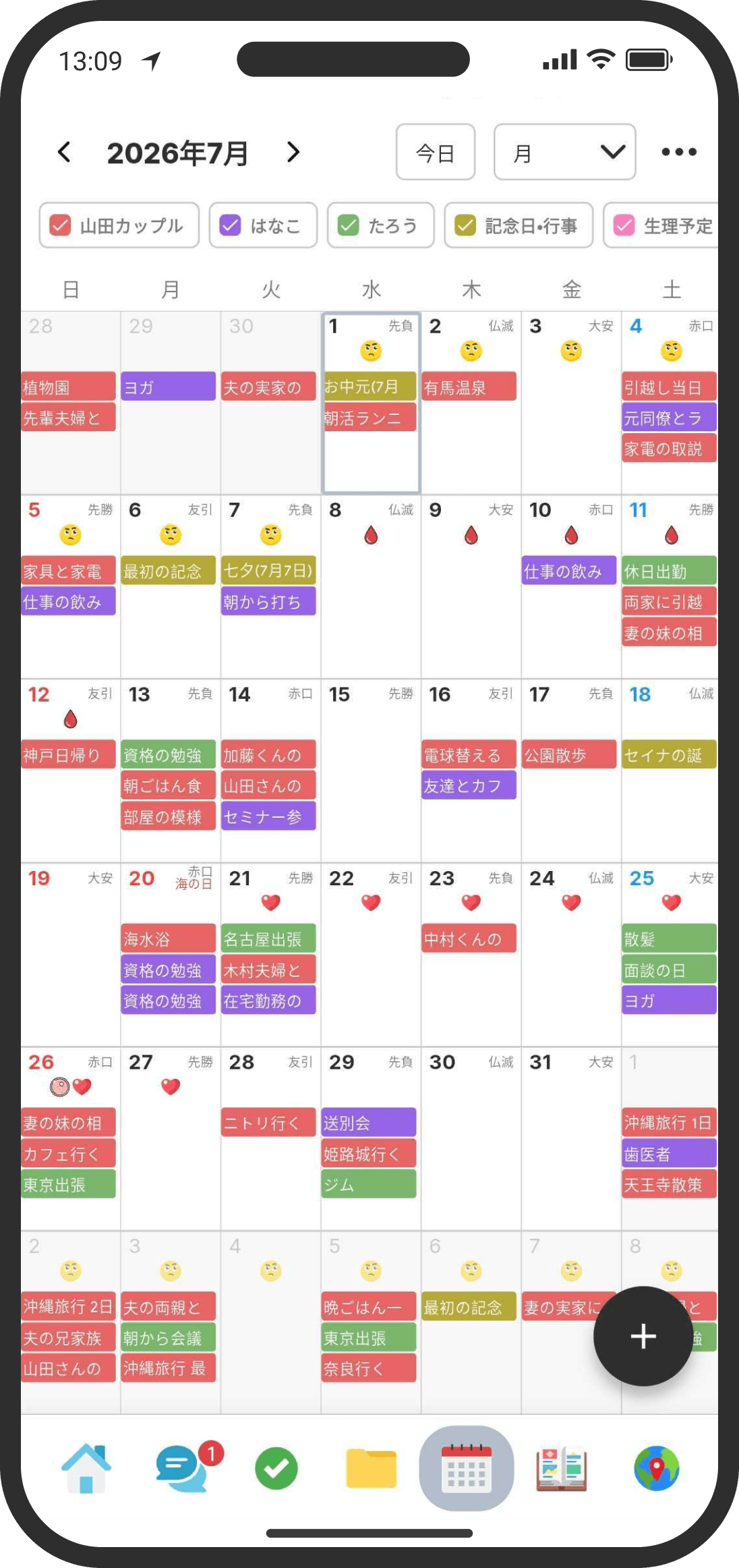
Task: Uncheck the 山田カップル calendar filter
Action: point(119,225)
